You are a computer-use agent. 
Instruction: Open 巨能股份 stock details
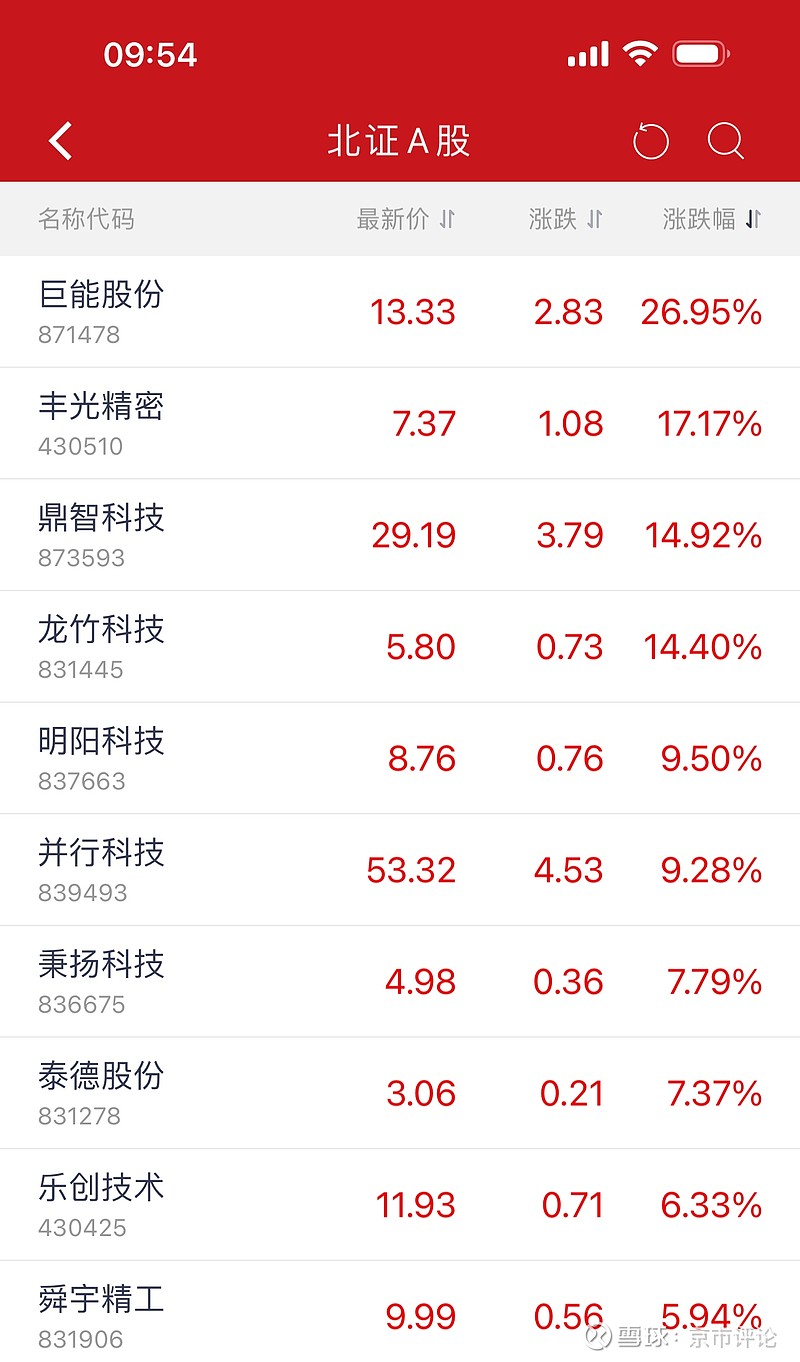tap(400, 312)
